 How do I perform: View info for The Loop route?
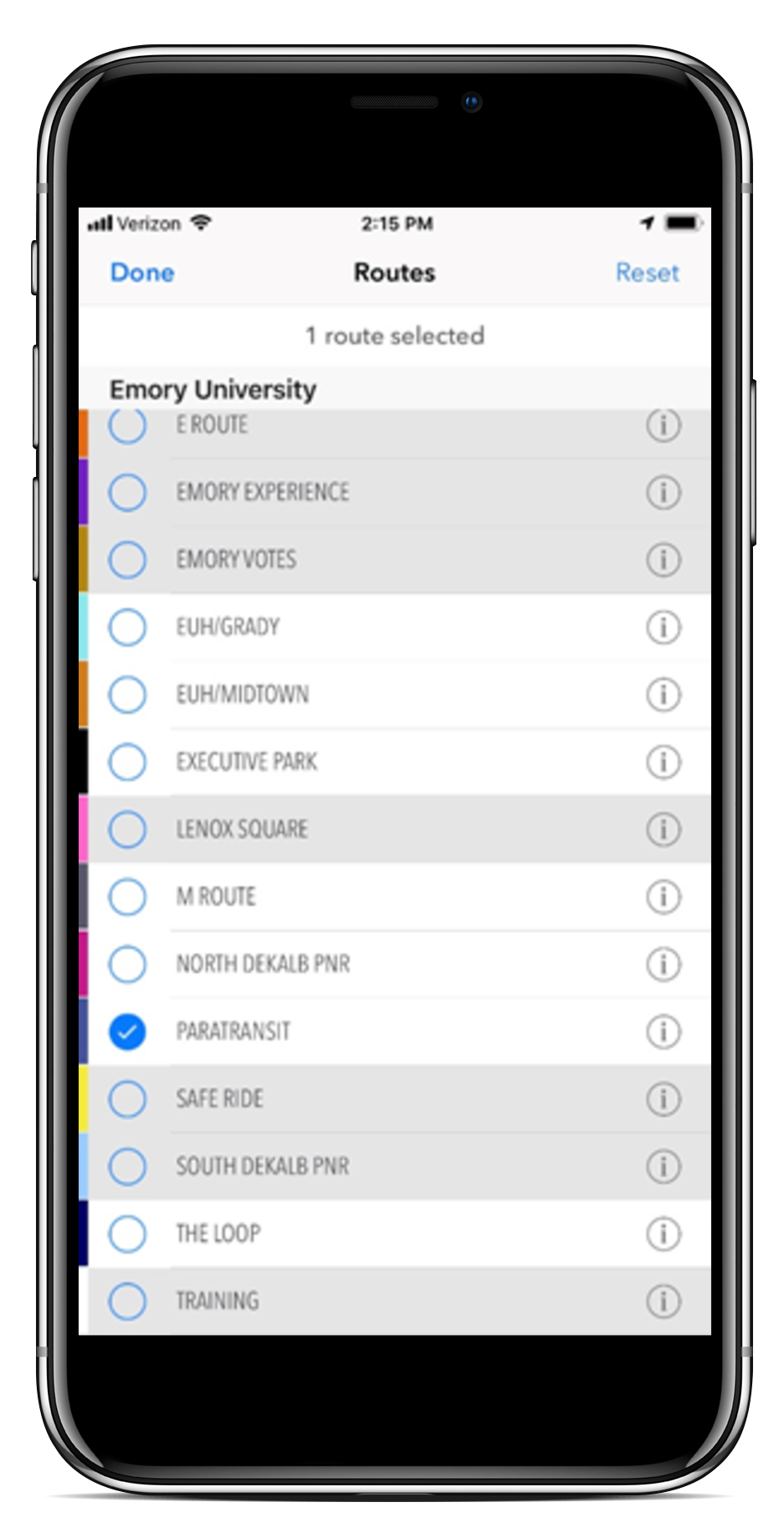click(x=664, y=1233)
